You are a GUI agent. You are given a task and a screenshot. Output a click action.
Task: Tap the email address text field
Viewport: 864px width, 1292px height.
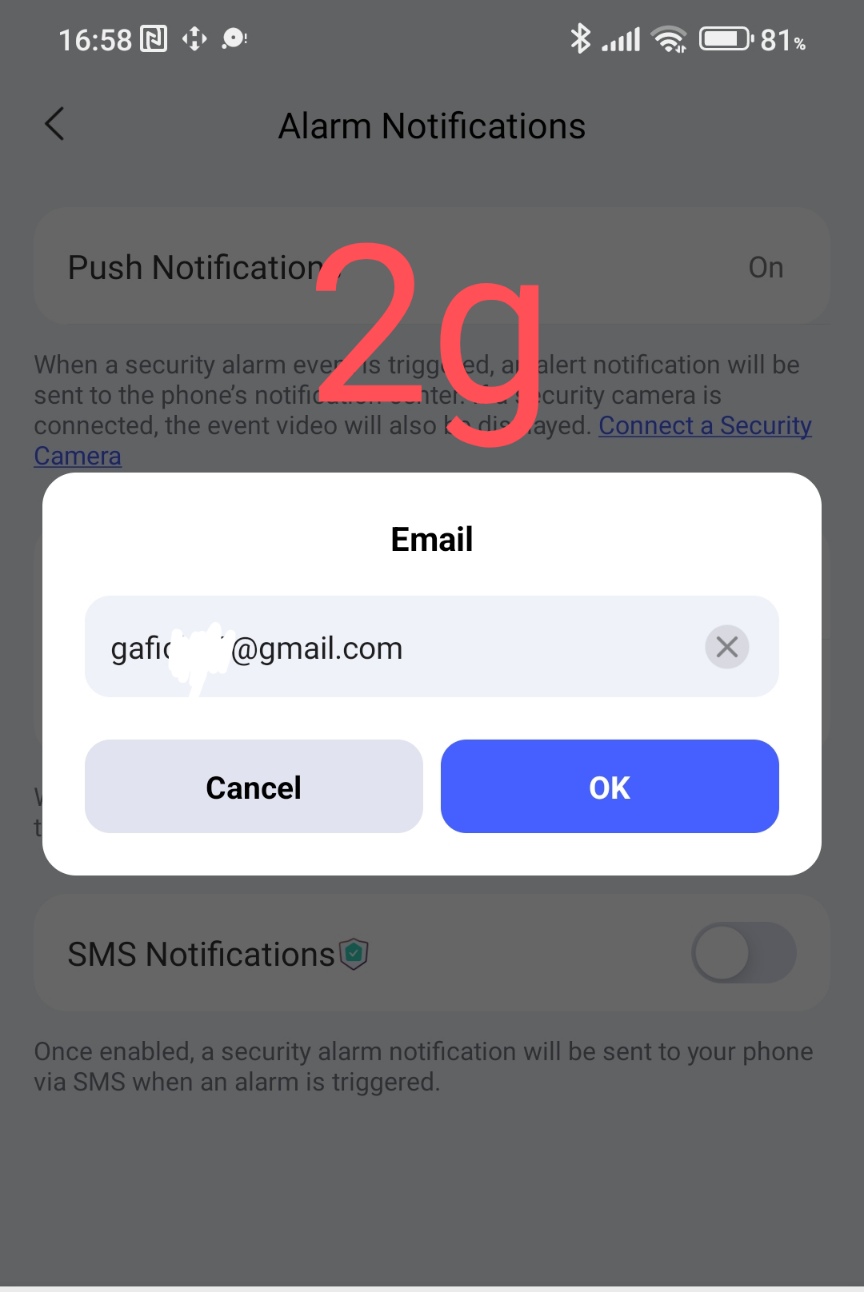pyautogui.click(x=400, y=647)
